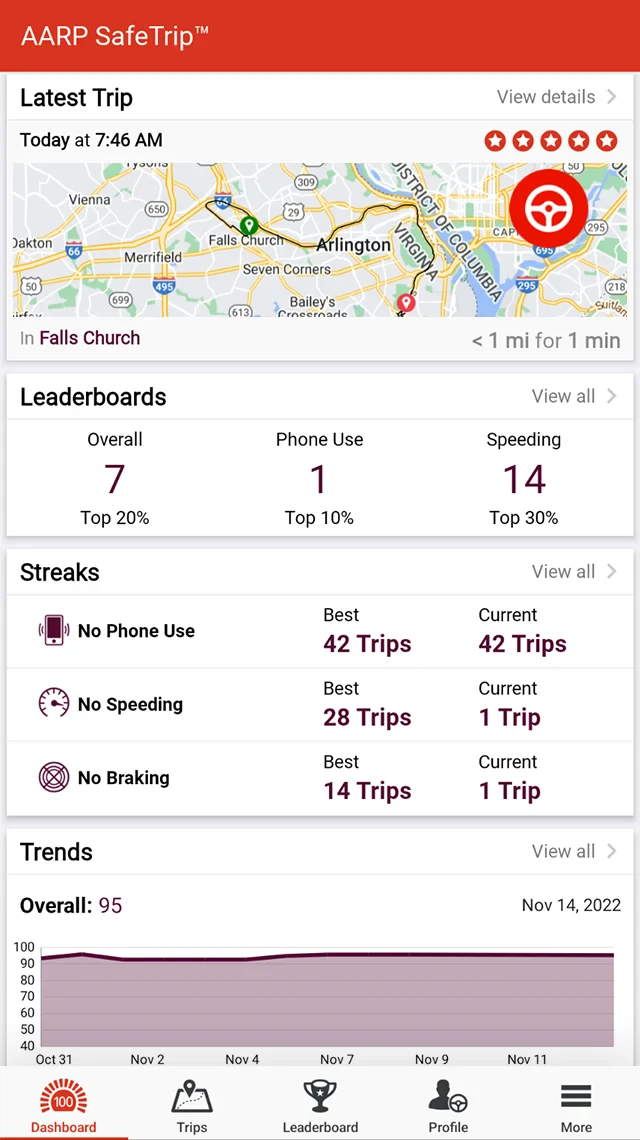
Task: Open the Phone Use leaderboard ranking
Action: tap(319, 479)
